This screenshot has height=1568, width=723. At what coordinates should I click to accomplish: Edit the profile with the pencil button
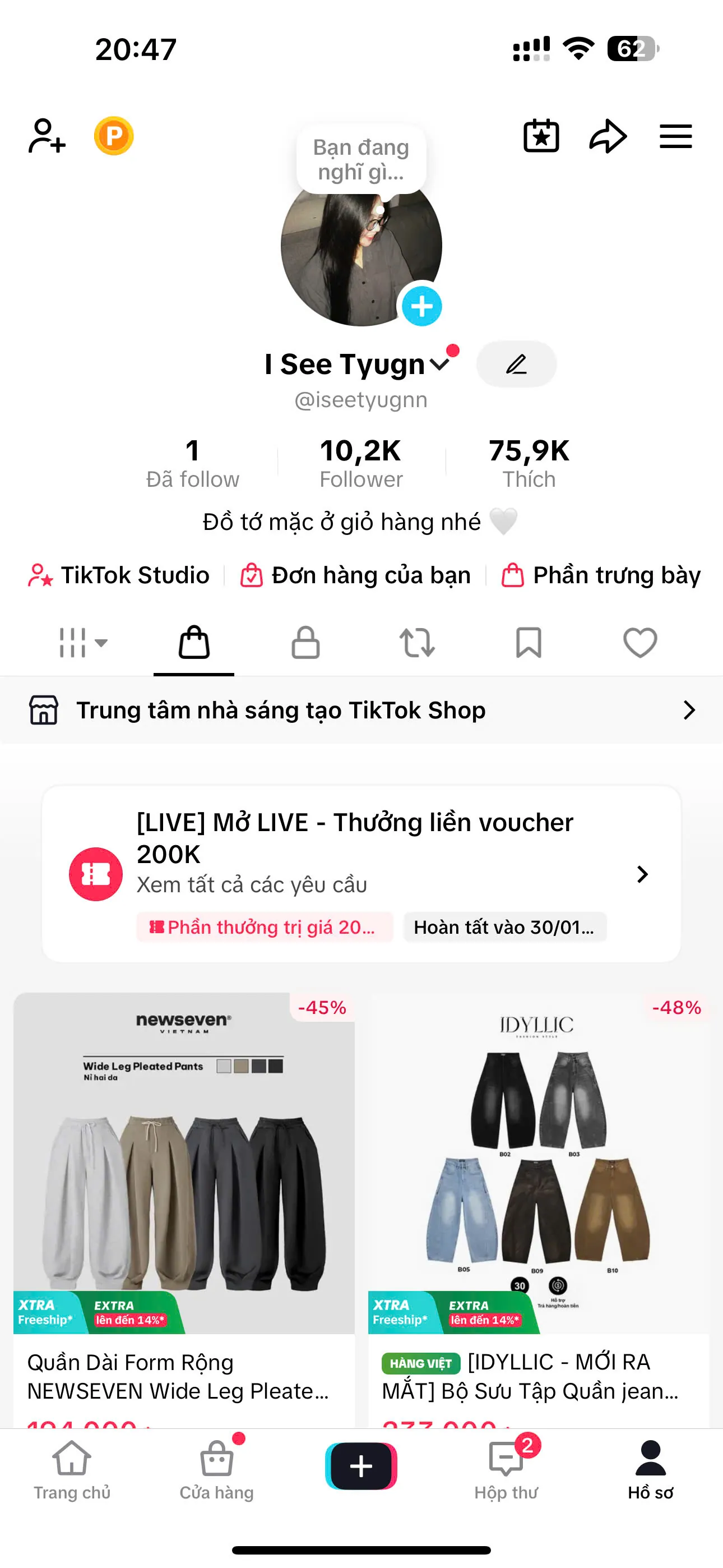tap(516, 364)
